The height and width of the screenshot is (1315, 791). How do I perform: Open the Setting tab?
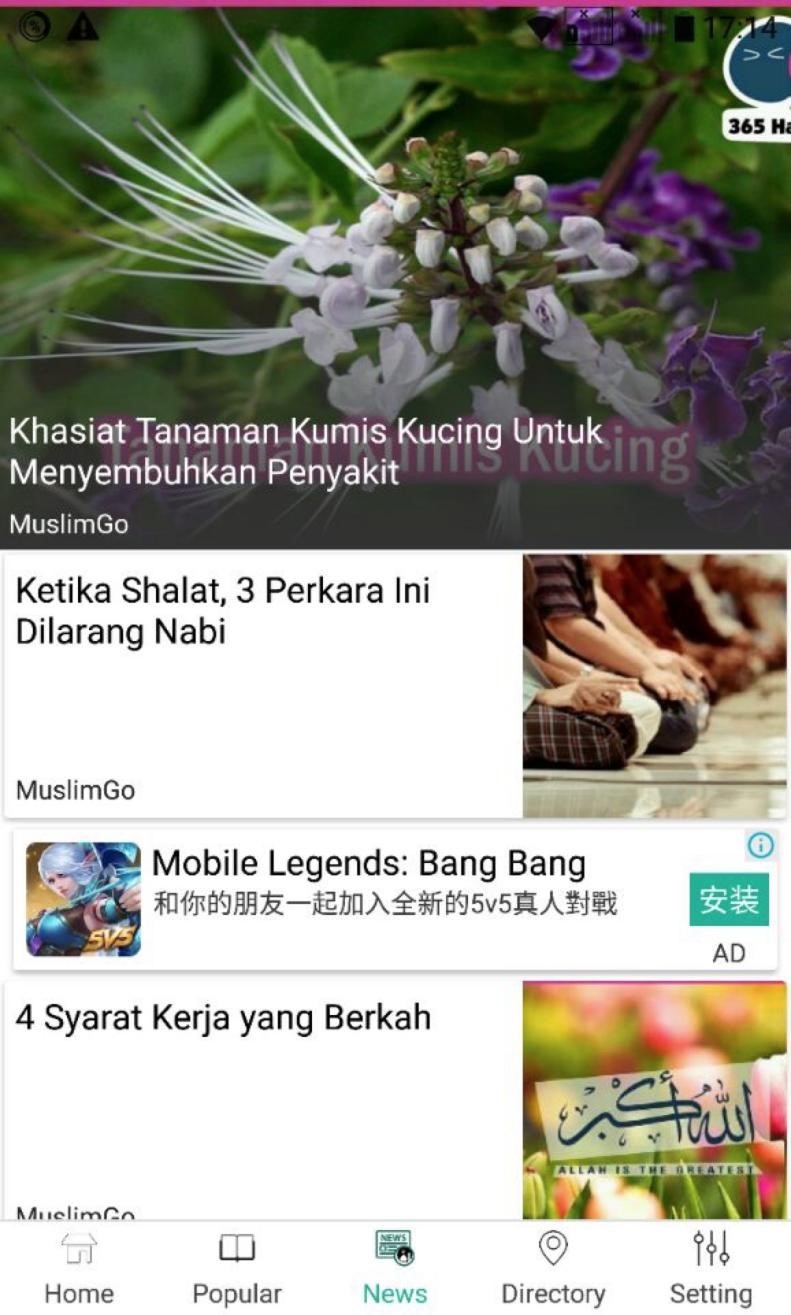click(711, 1268)
